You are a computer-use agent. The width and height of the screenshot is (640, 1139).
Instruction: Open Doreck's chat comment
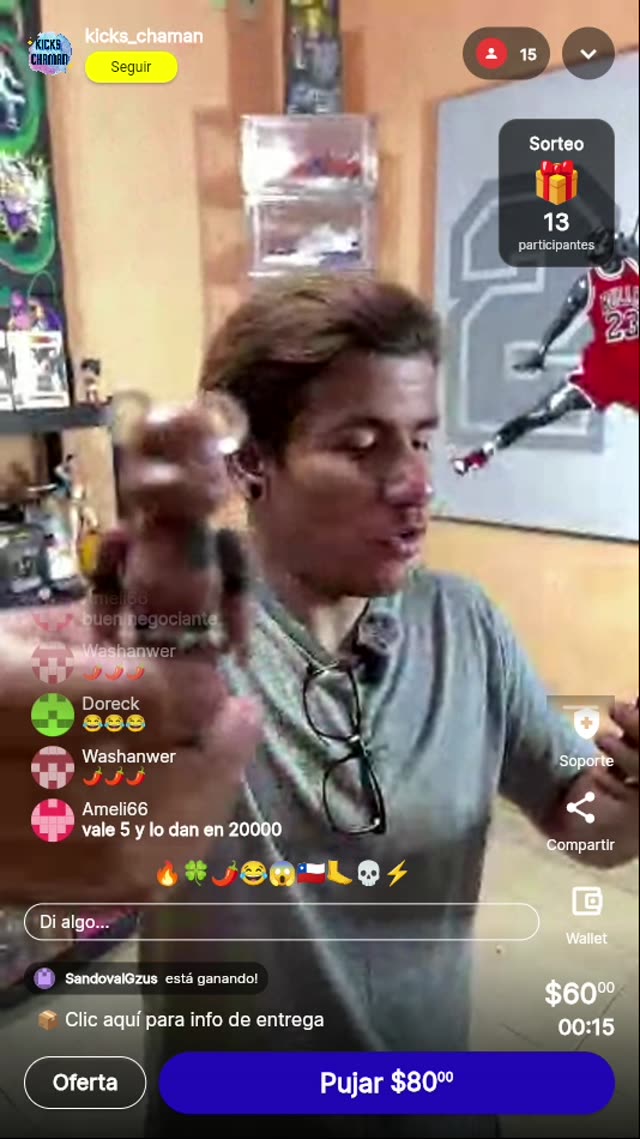[112, 713]
